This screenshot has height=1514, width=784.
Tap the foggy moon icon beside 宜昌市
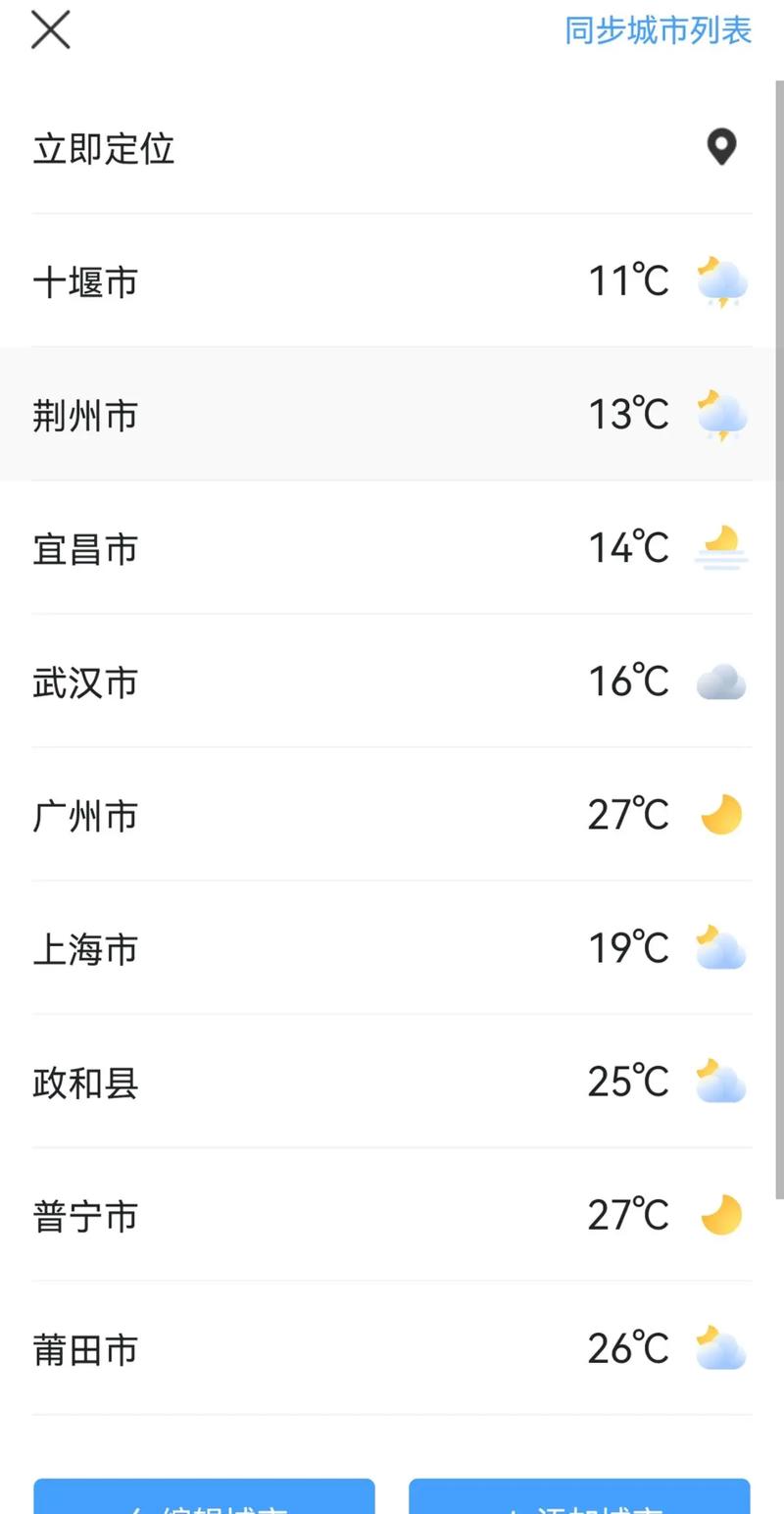tap(720, 547)
